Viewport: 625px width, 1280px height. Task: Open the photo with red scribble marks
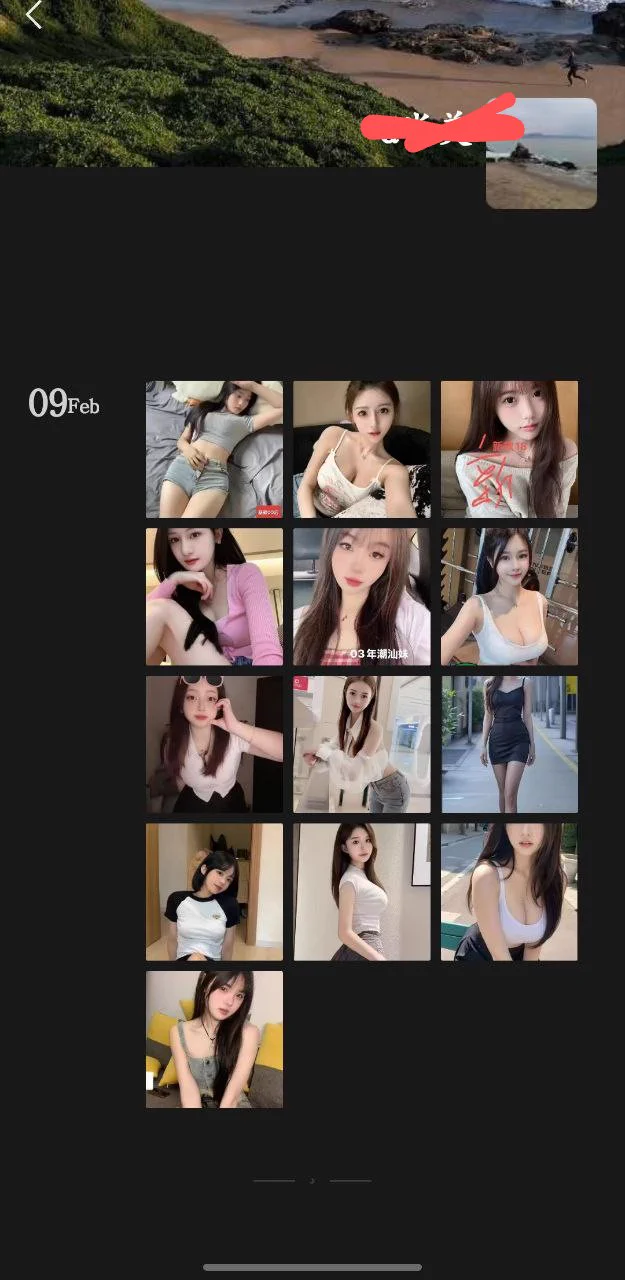click(x=509, y=449)
